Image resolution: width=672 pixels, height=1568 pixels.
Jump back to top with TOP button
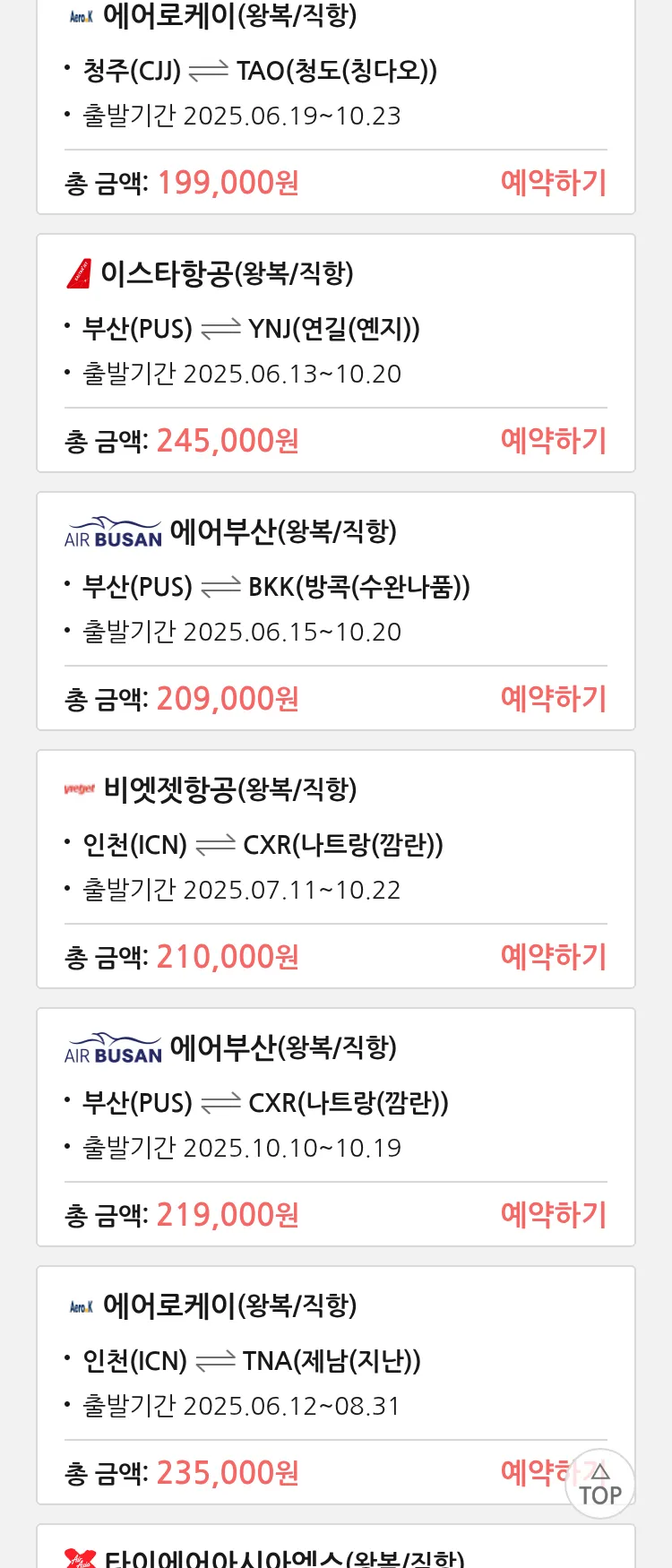pos(600,1485)
